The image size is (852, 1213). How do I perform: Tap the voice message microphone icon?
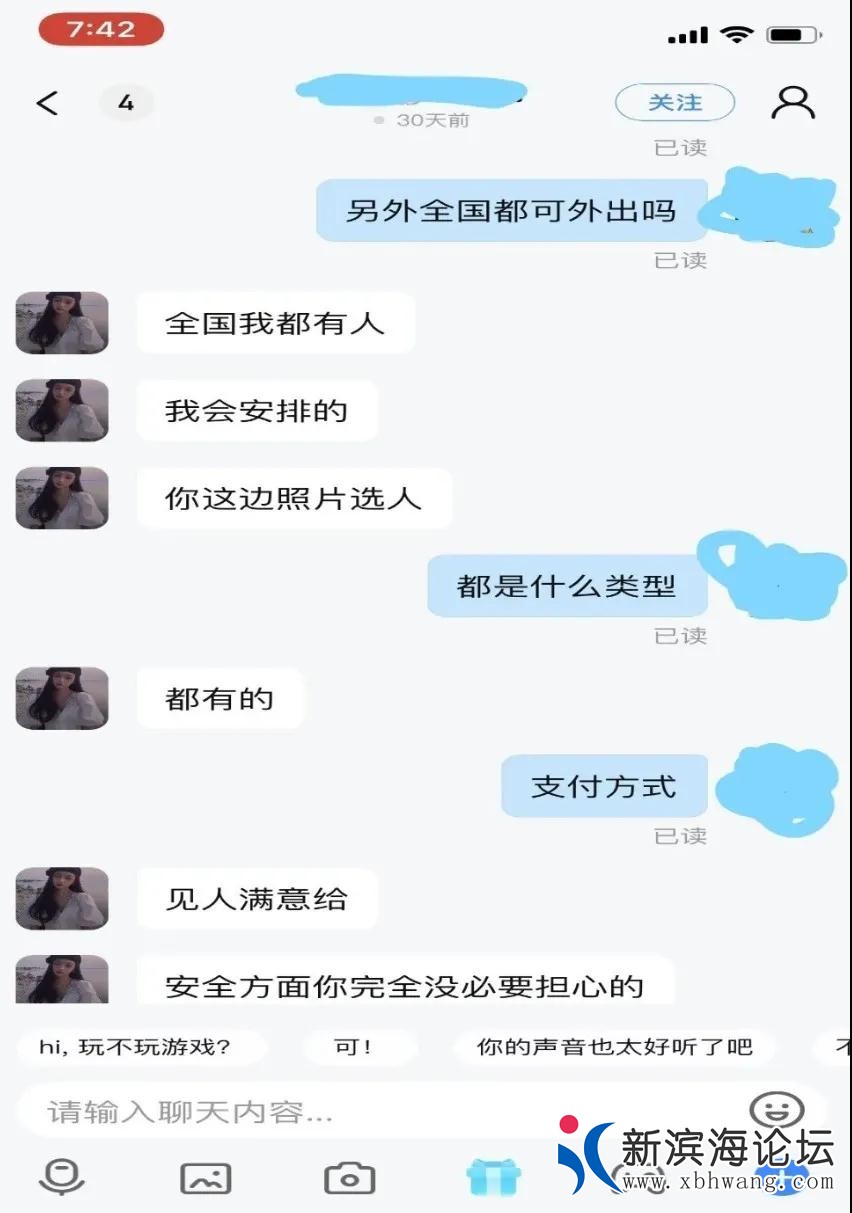(x=62, y=1178)
